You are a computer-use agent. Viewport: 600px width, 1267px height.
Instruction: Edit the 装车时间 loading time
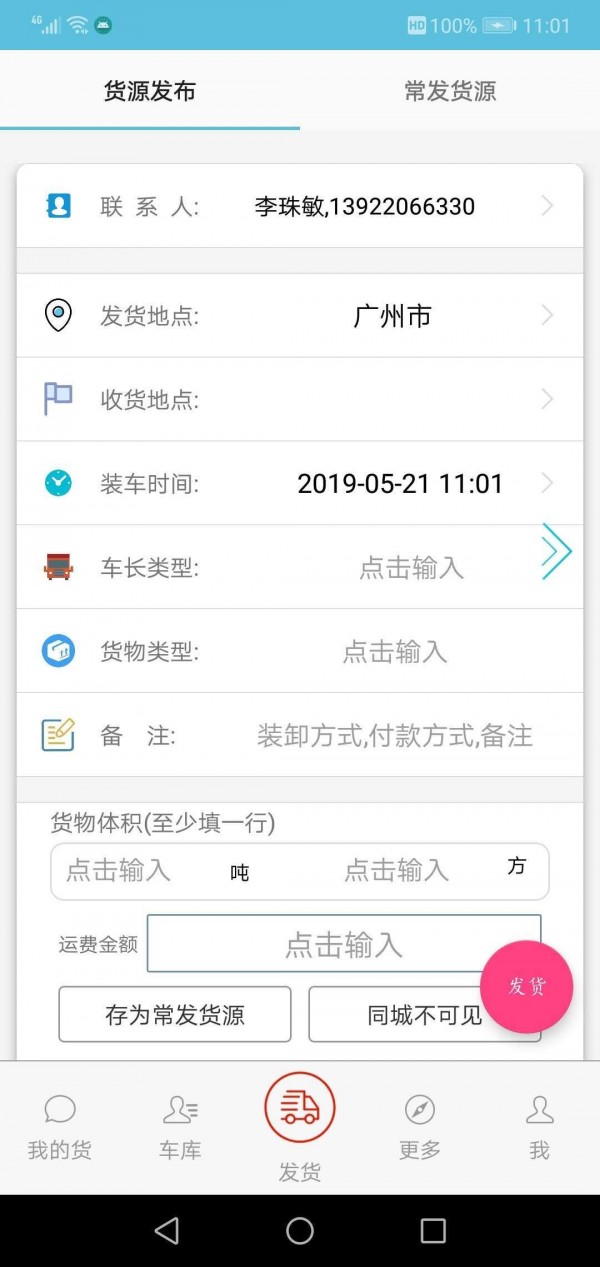(300, 484)
